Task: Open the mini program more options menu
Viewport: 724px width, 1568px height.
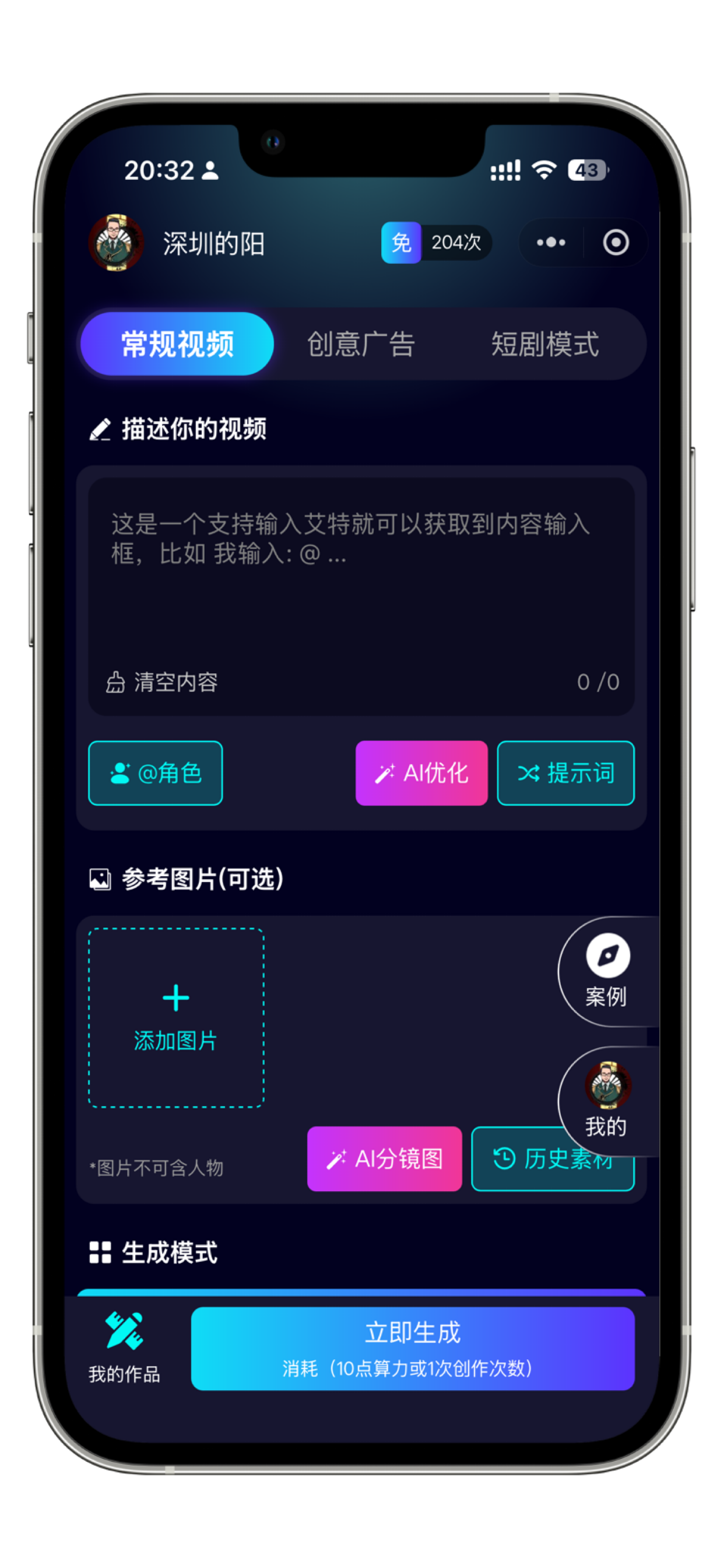Action: tap(551, 242)
